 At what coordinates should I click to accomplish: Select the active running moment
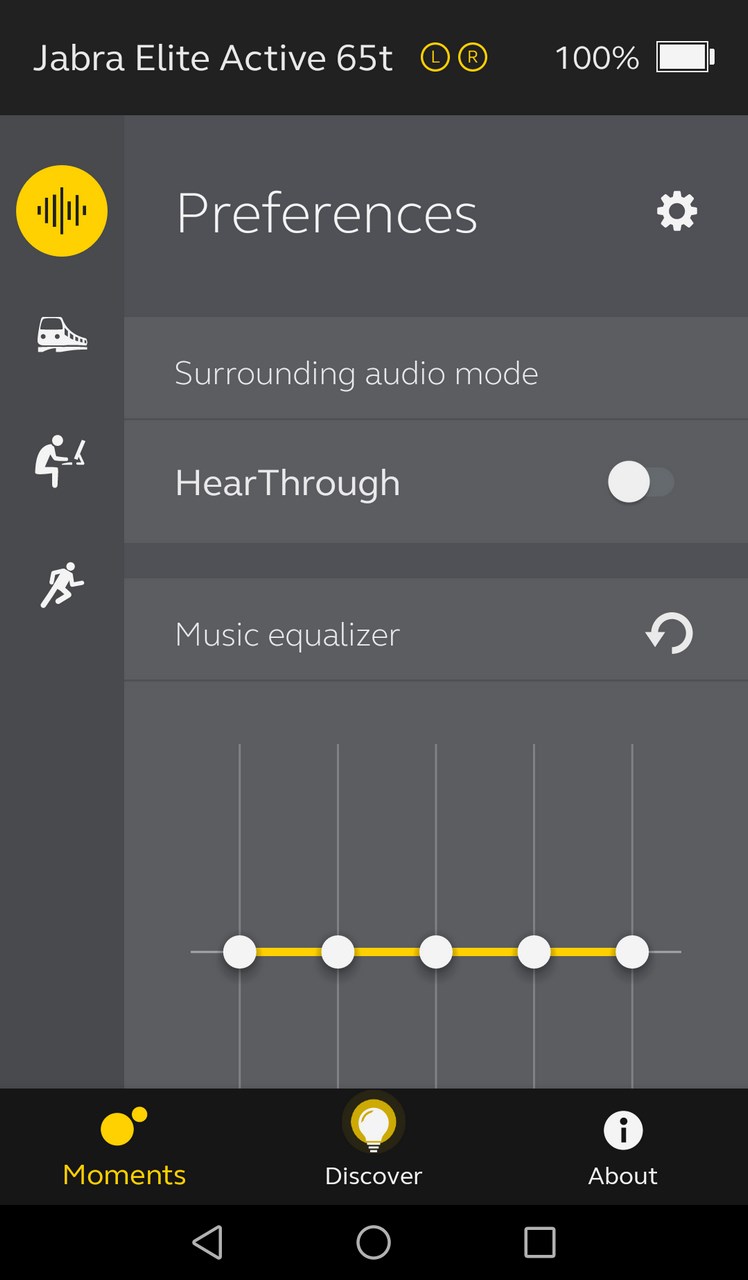[62, 584]
